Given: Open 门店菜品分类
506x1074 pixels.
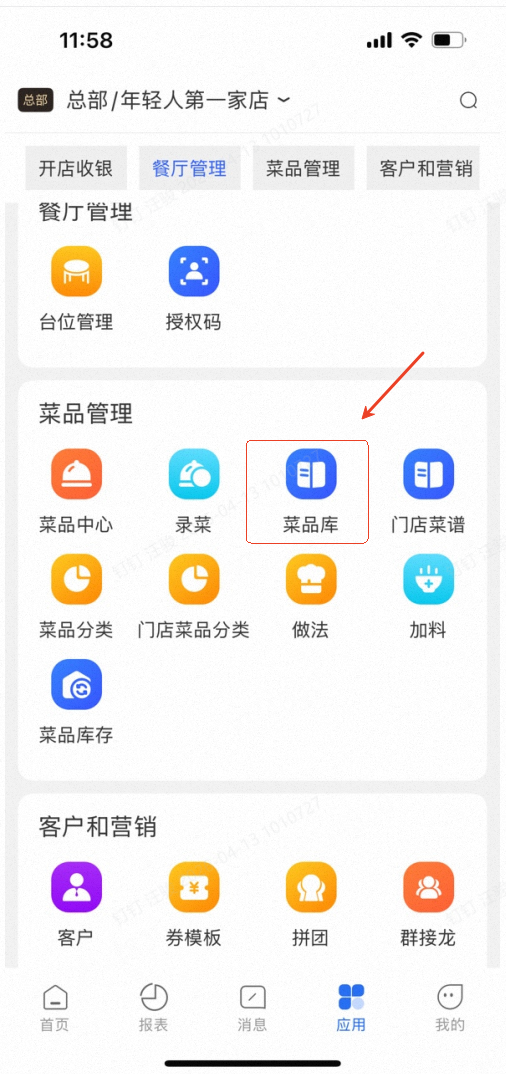Looking at the screenshot, I should (194, 597).
